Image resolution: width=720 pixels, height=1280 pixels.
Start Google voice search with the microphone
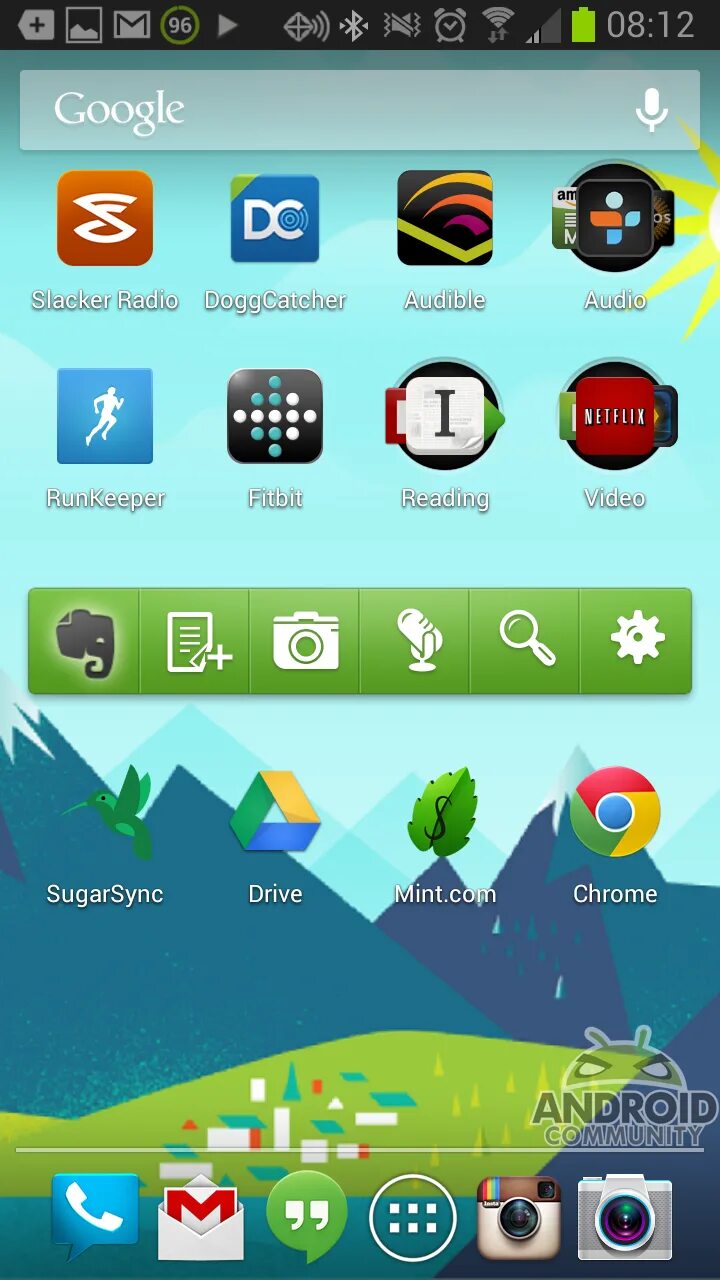(x=652, y=110)
